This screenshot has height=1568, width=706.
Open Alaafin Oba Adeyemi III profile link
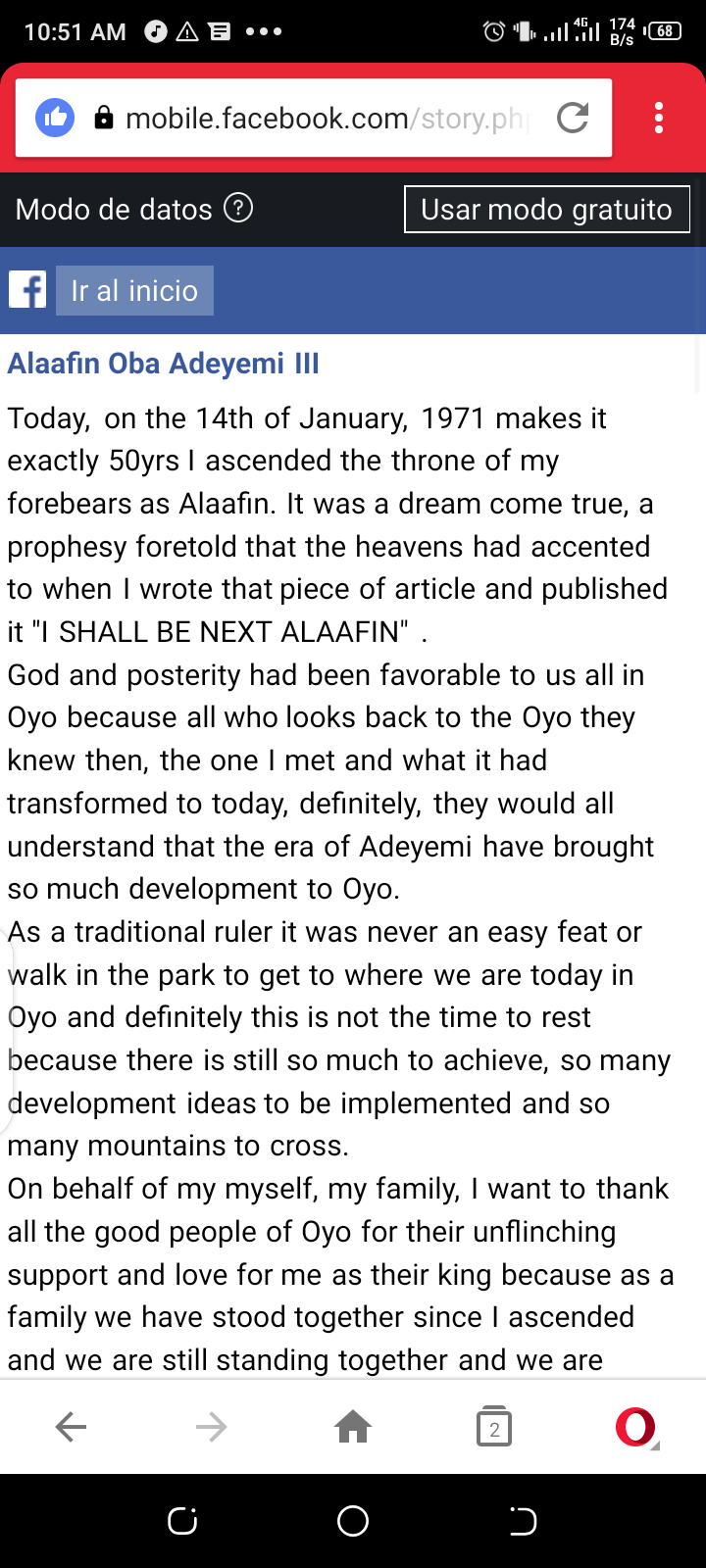(x=164, y=364)
